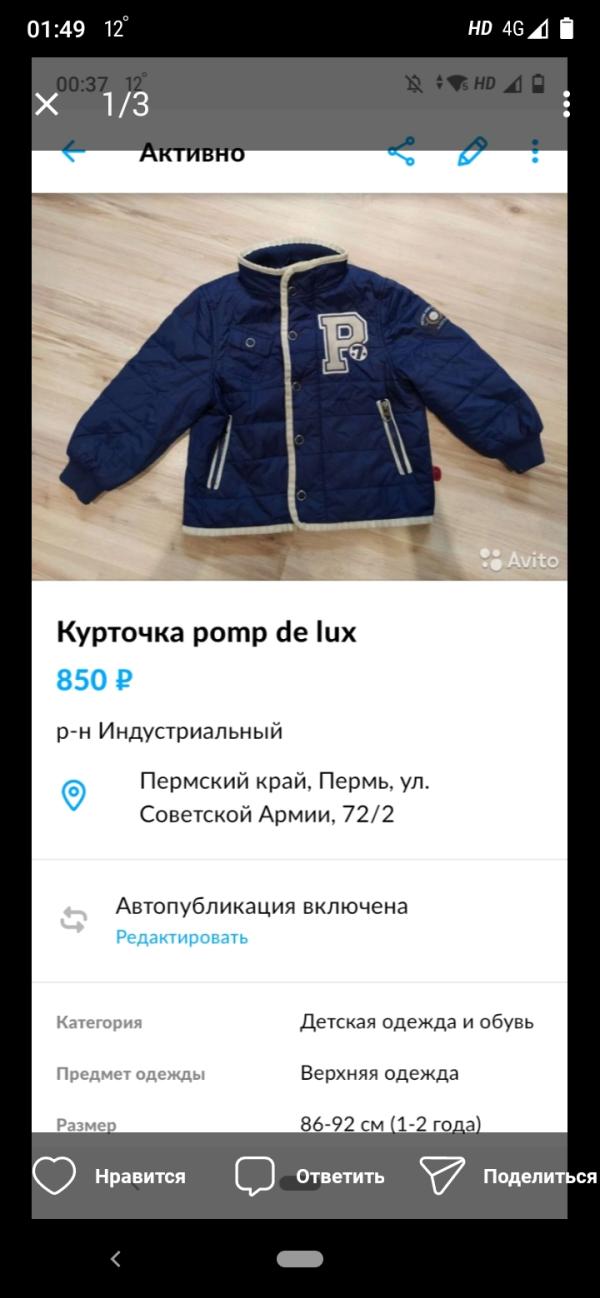Tap the system home pill

(x=300, y=1259)
